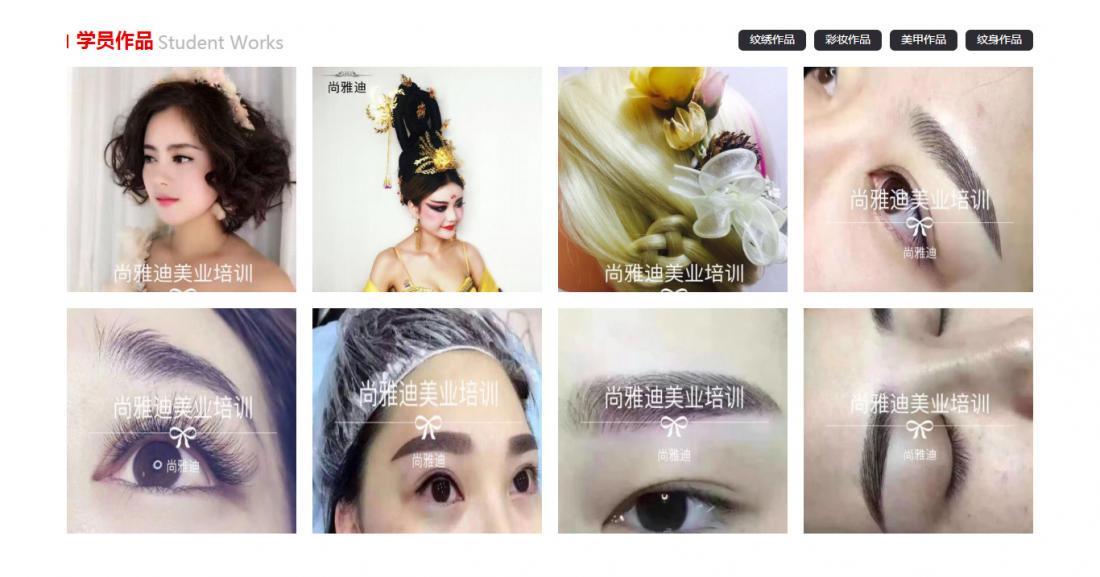View the eyelash extension close-up photo
Image resolution: width=1100 pixels, height=577 pixels.
[181, 420]
